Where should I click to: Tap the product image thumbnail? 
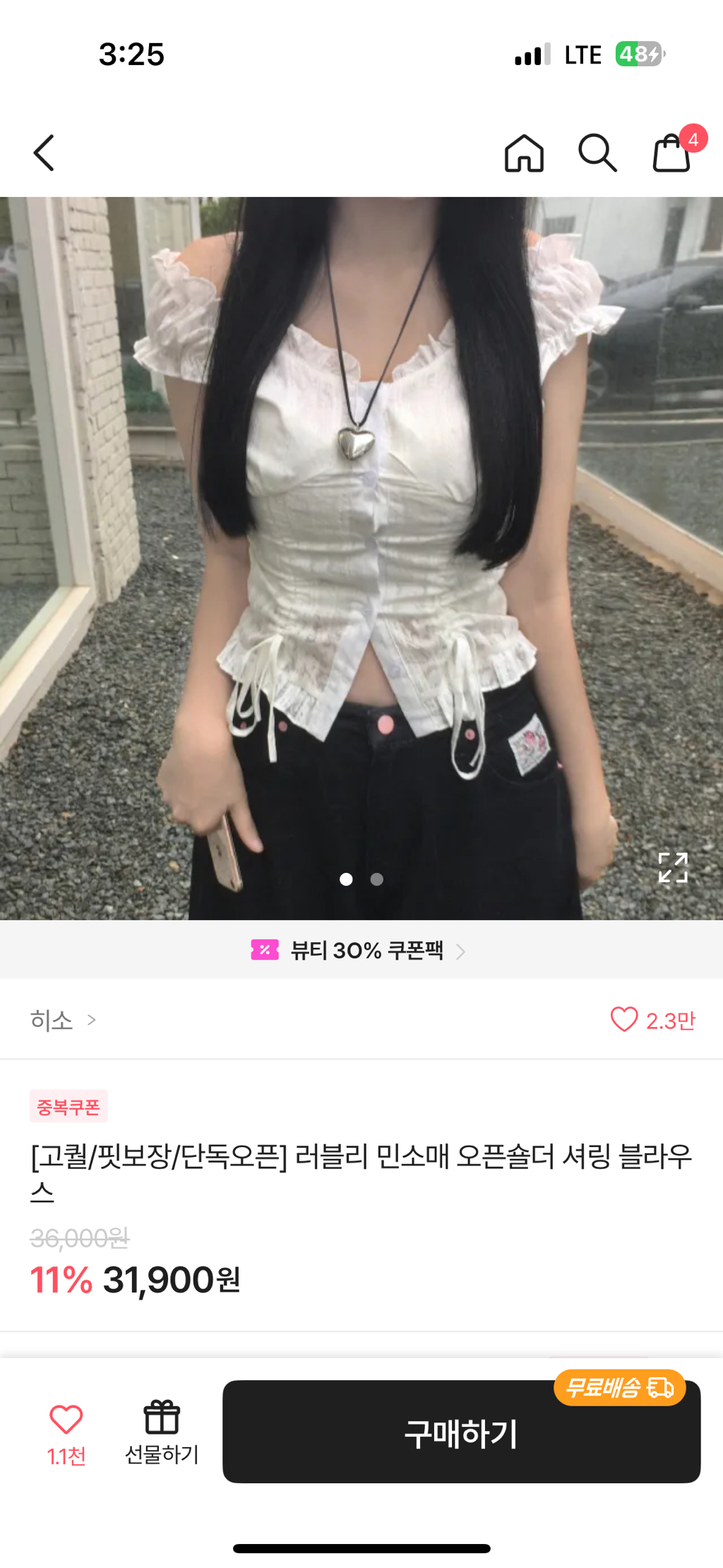click(361, 551)
